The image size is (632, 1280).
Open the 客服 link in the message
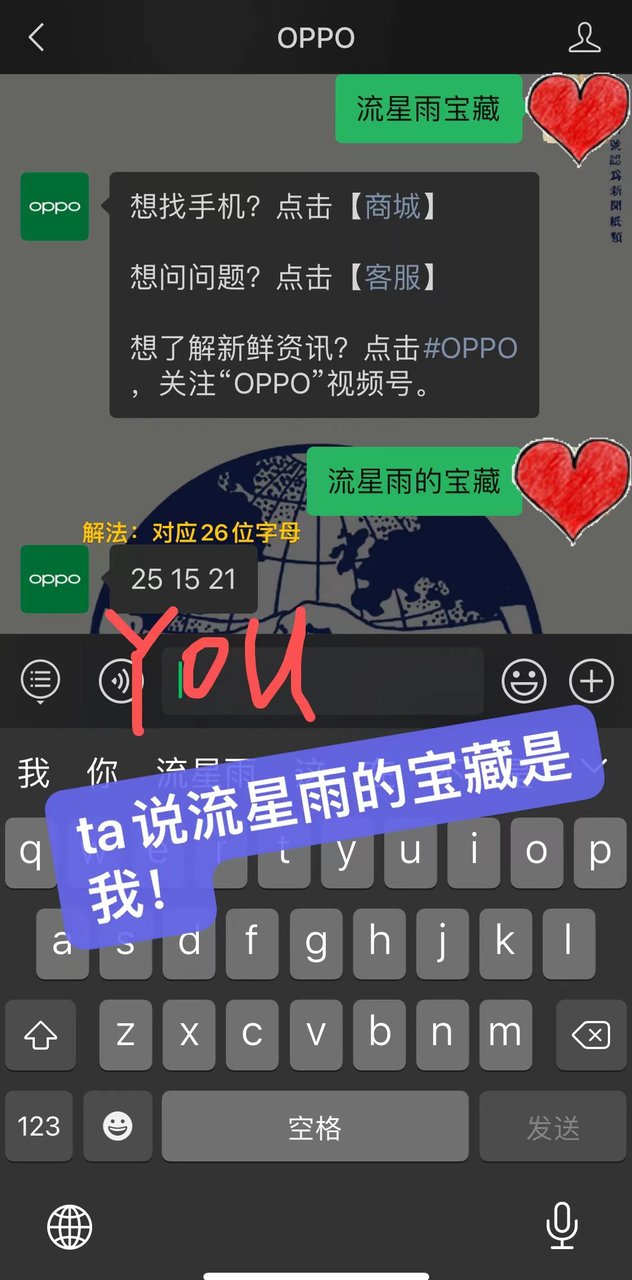[x=392, y=277]
